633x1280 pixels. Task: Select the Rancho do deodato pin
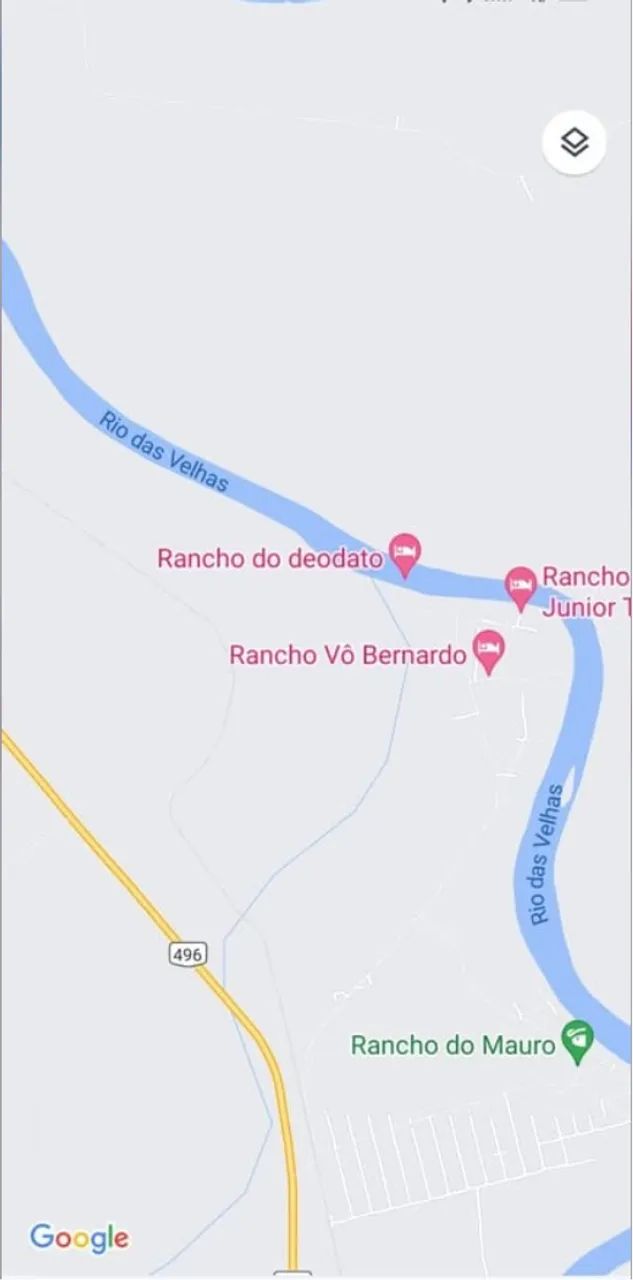(x=404, y=555)
